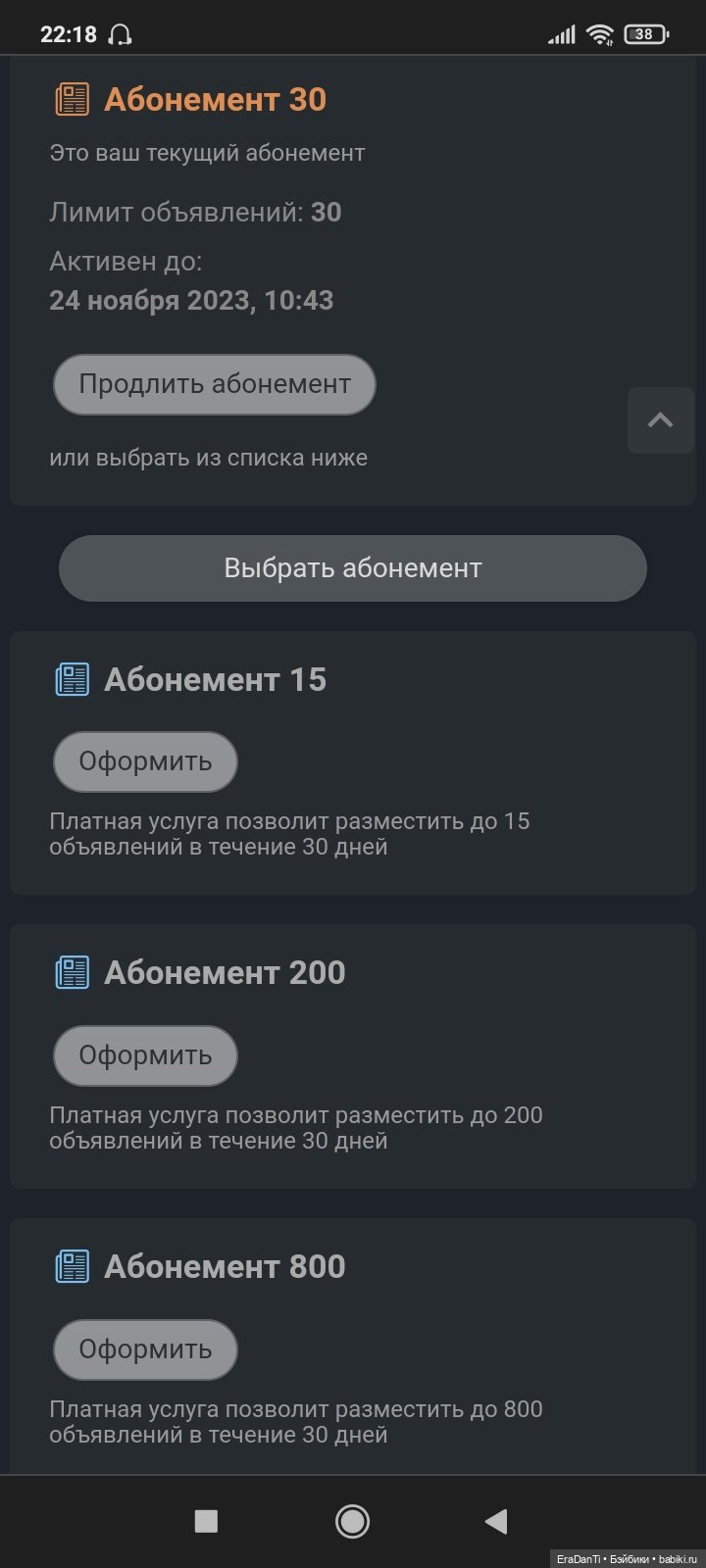Tap the scroll-to-top arrow button
Screen dimensions: 706x1568
click(661, 420)
